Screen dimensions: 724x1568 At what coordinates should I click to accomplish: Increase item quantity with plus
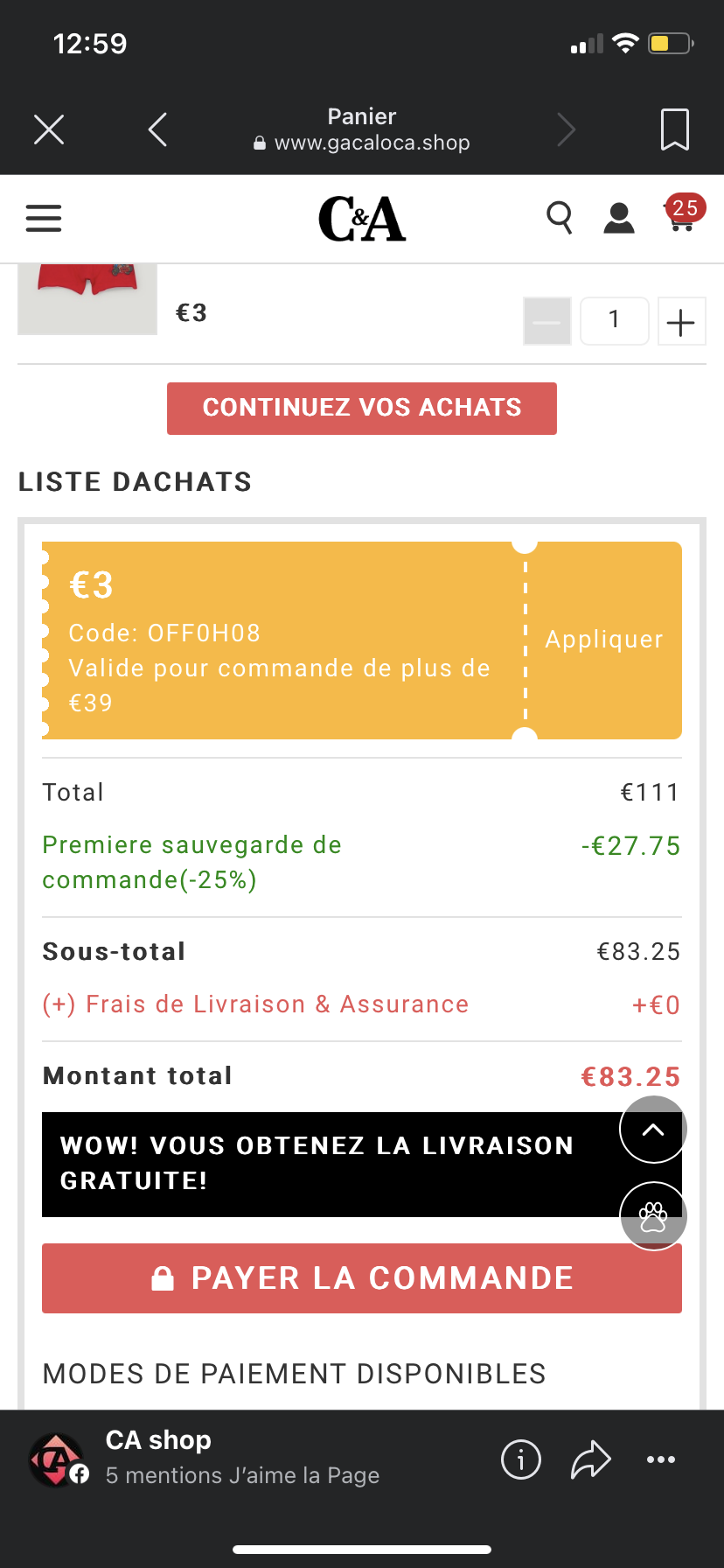(x=681, y=322)
